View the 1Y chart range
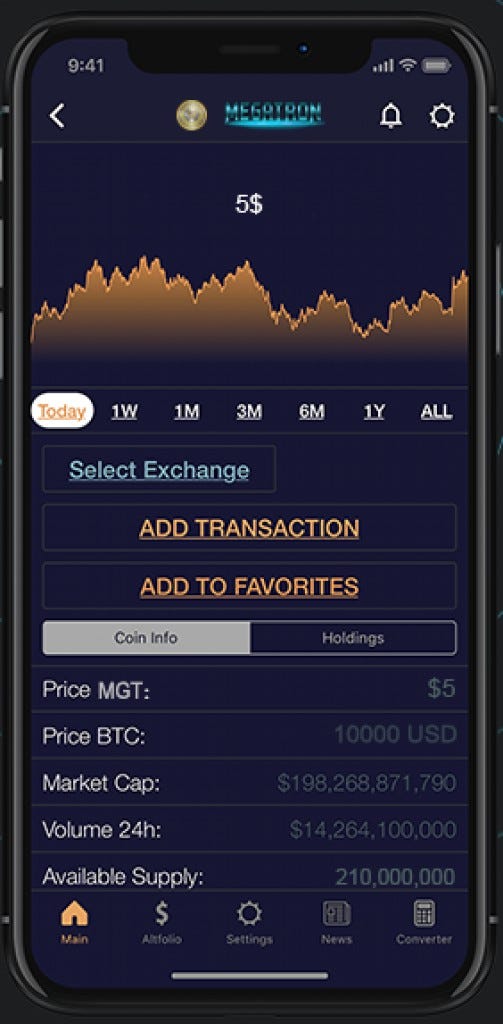 374,411
